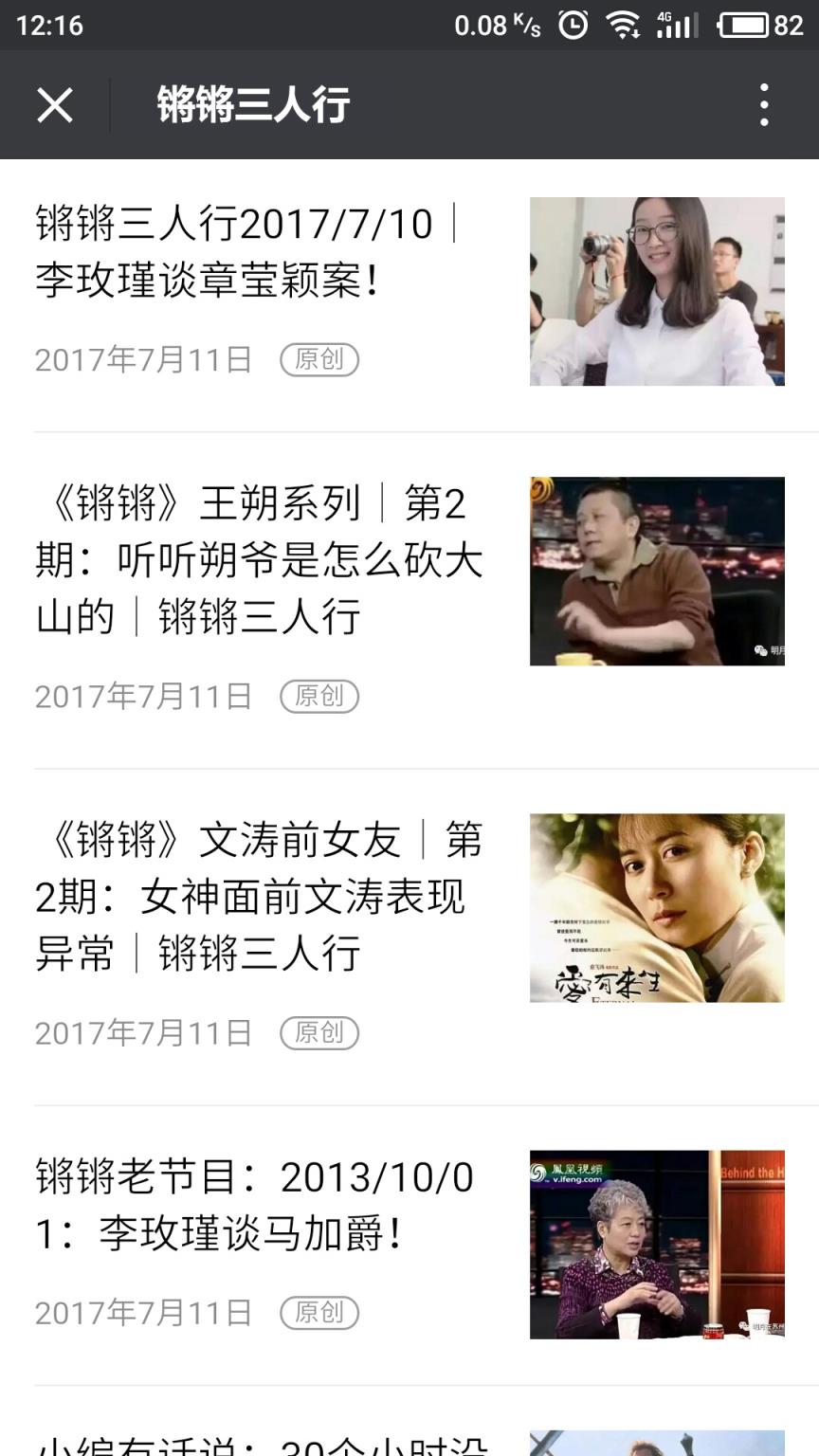This screenshot has height=1456, width=819.
Task: Open thumbnail of woman holding a camera
Action: 659,291
